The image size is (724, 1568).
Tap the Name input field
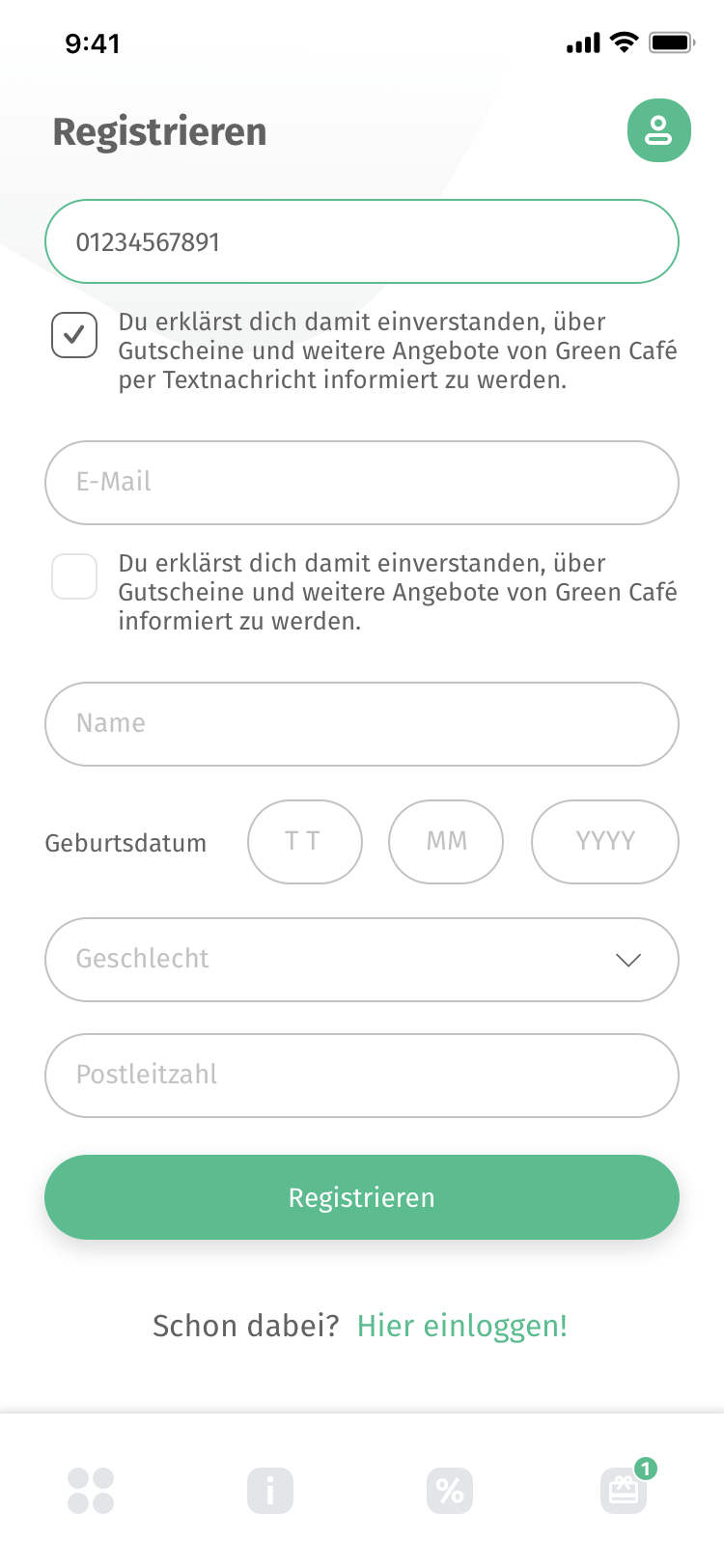coord(361,723)
